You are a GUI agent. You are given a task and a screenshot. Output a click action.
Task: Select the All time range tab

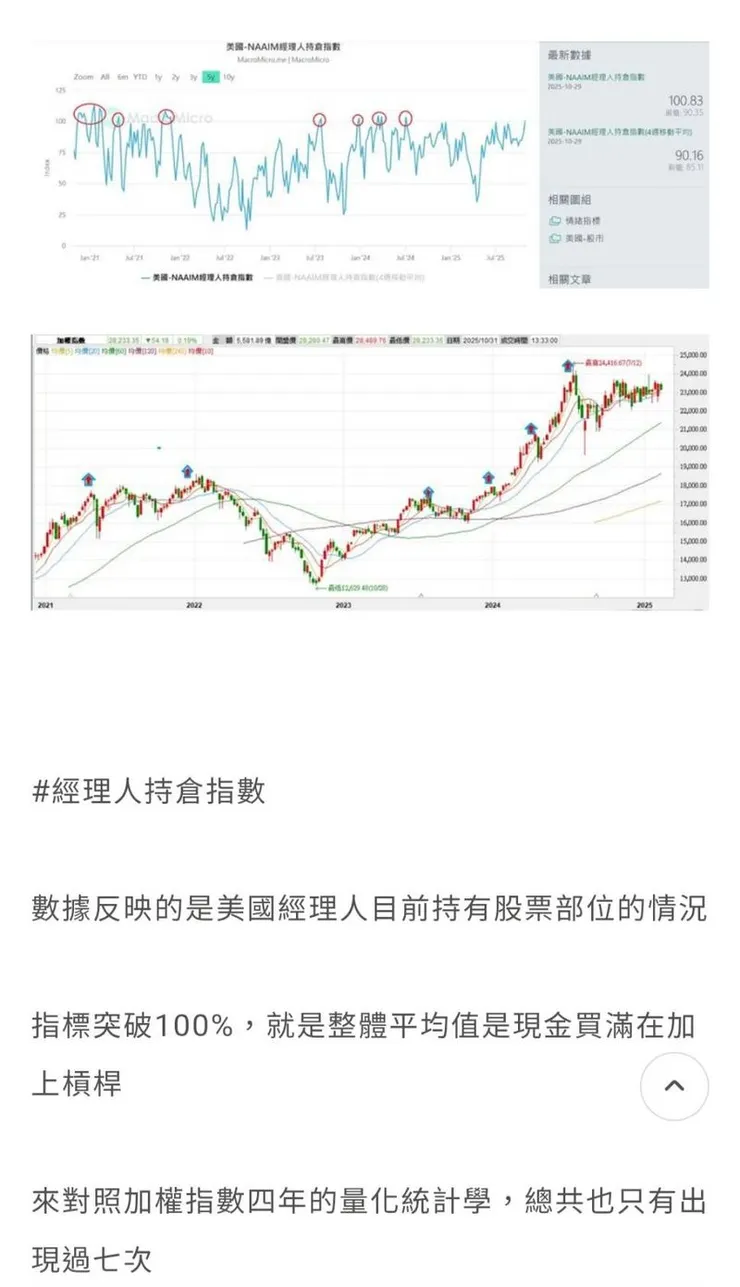coord(104,76)
